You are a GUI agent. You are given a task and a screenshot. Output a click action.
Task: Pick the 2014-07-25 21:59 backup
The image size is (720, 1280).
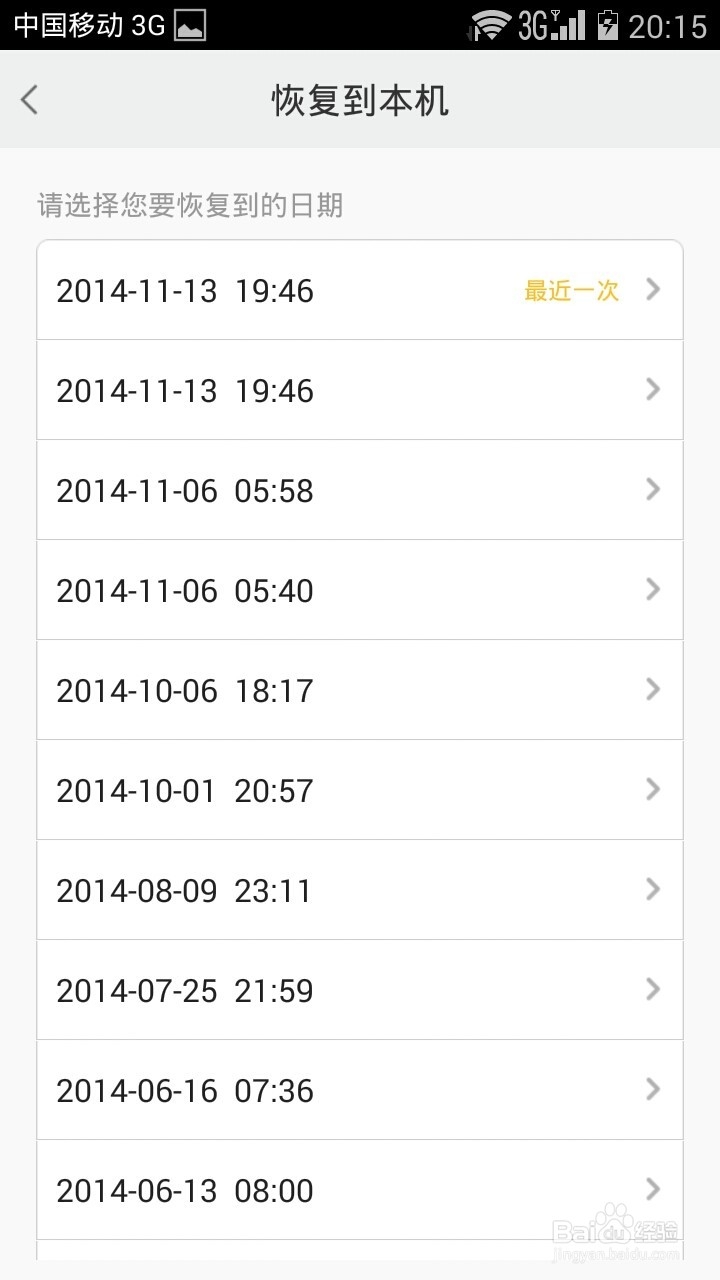tap(360, 990)
